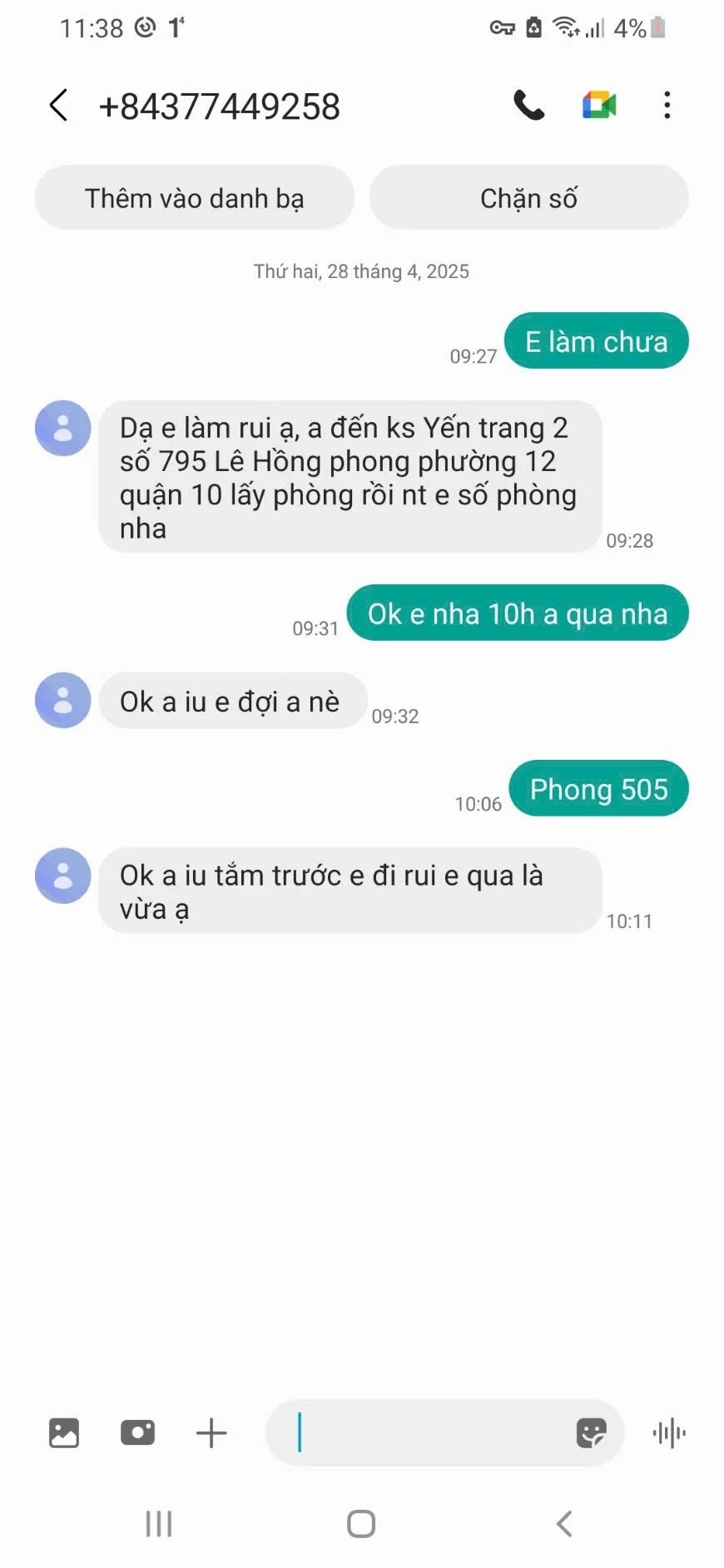Open the plus attachment options
The height and width of the screenshot is (1568, 724).
(x=211, y=1433)
